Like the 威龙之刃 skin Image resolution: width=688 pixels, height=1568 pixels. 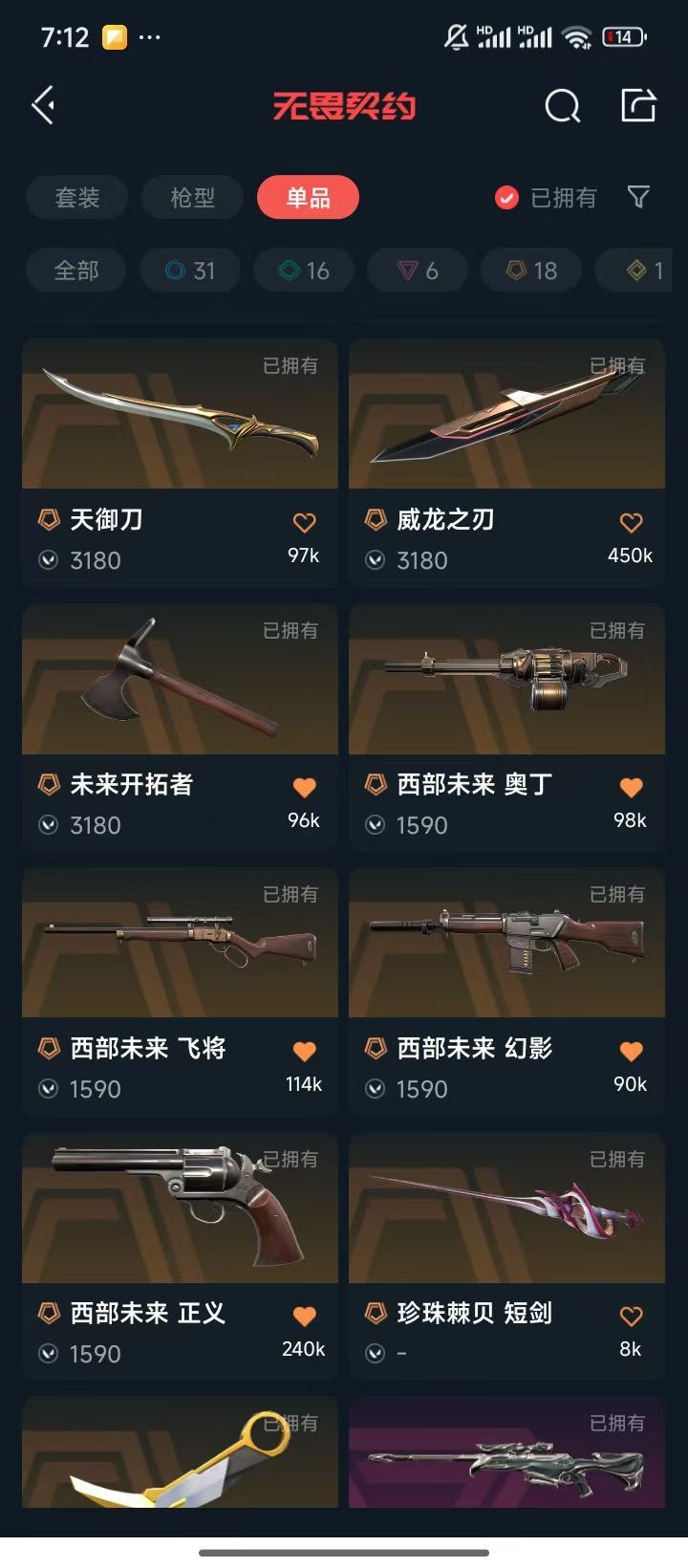coord(631,522)
